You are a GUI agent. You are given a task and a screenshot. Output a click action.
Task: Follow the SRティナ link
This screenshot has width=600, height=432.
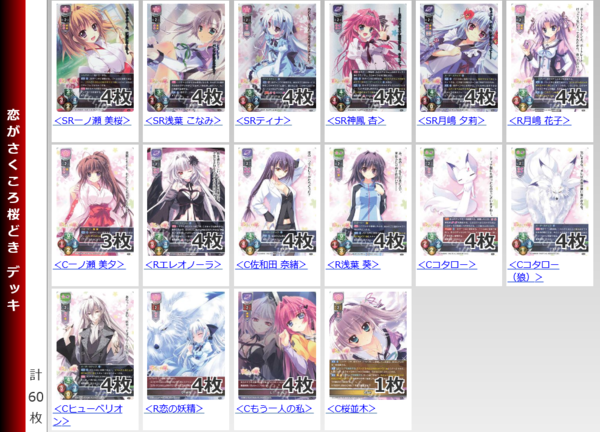262,120
